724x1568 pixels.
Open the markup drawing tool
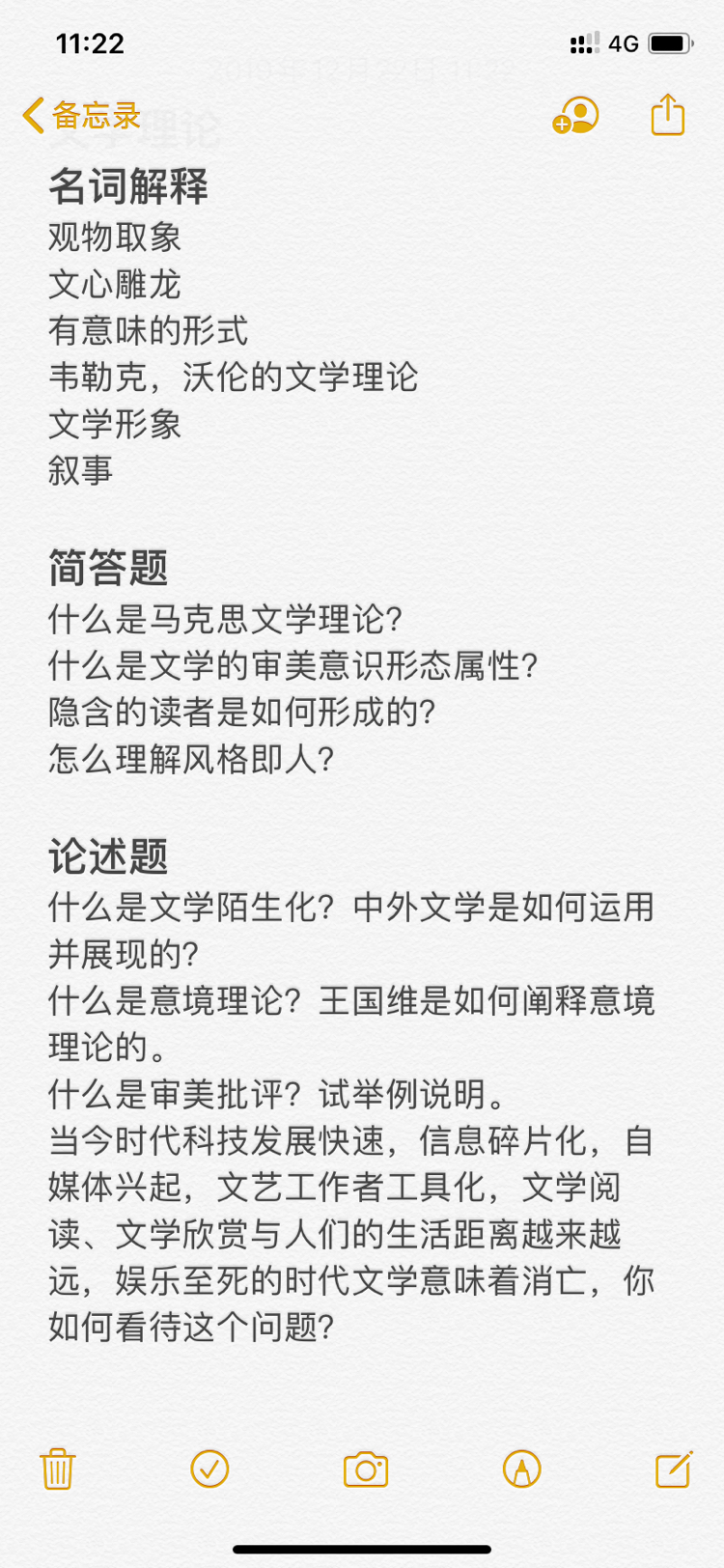[x=521, y=1470]
